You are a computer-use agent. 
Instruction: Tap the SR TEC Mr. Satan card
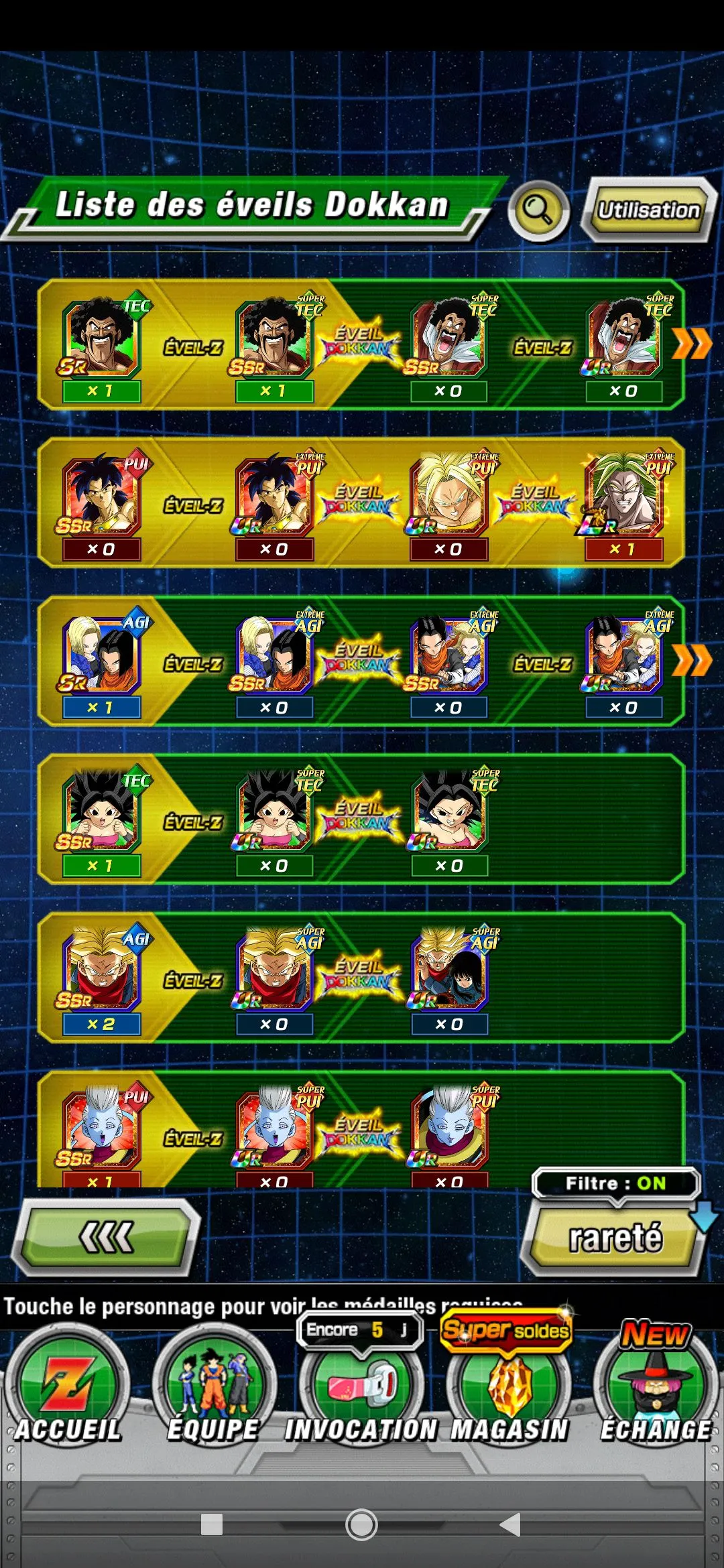point(102,338)
